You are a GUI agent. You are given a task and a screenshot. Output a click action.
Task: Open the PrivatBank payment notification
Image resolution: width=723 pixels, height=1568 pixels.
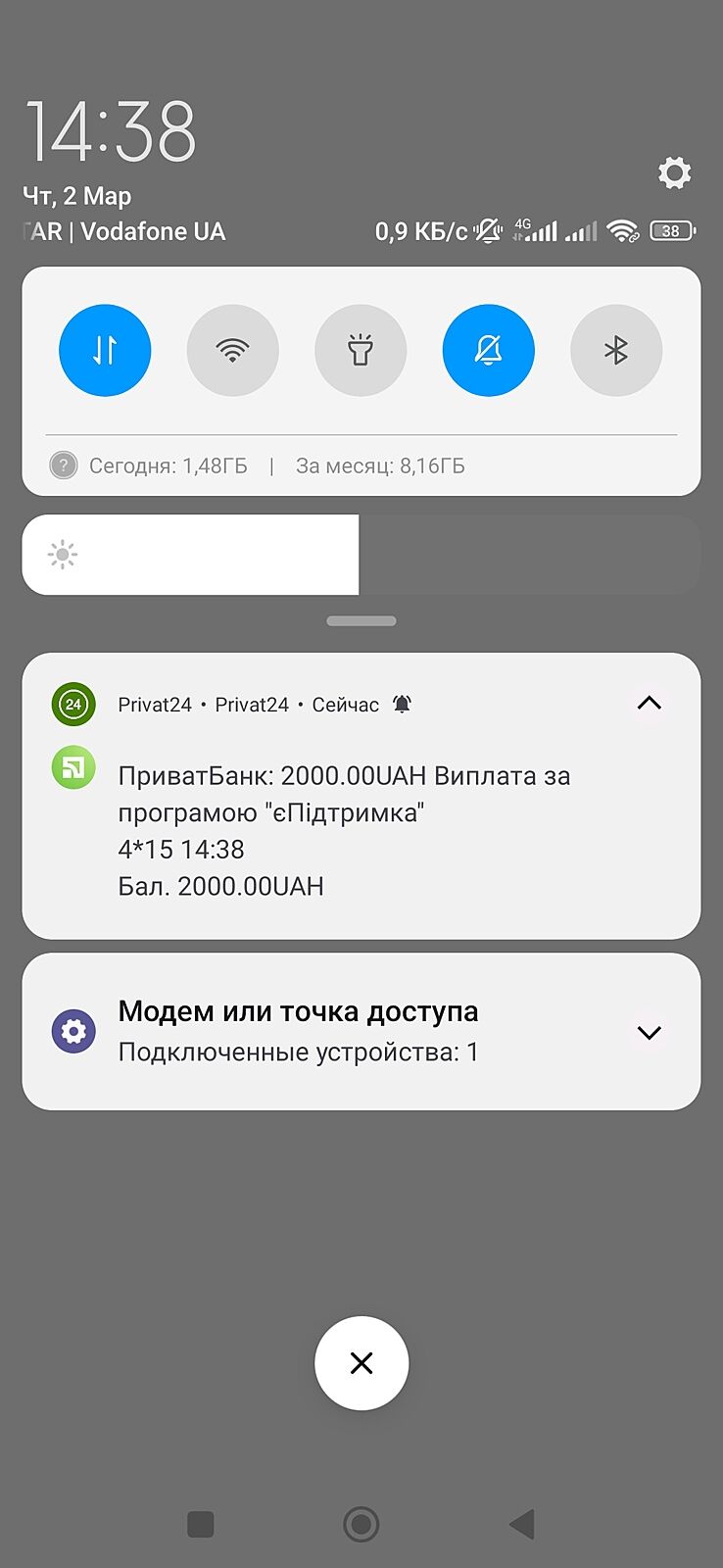click(x=343, y=831)
